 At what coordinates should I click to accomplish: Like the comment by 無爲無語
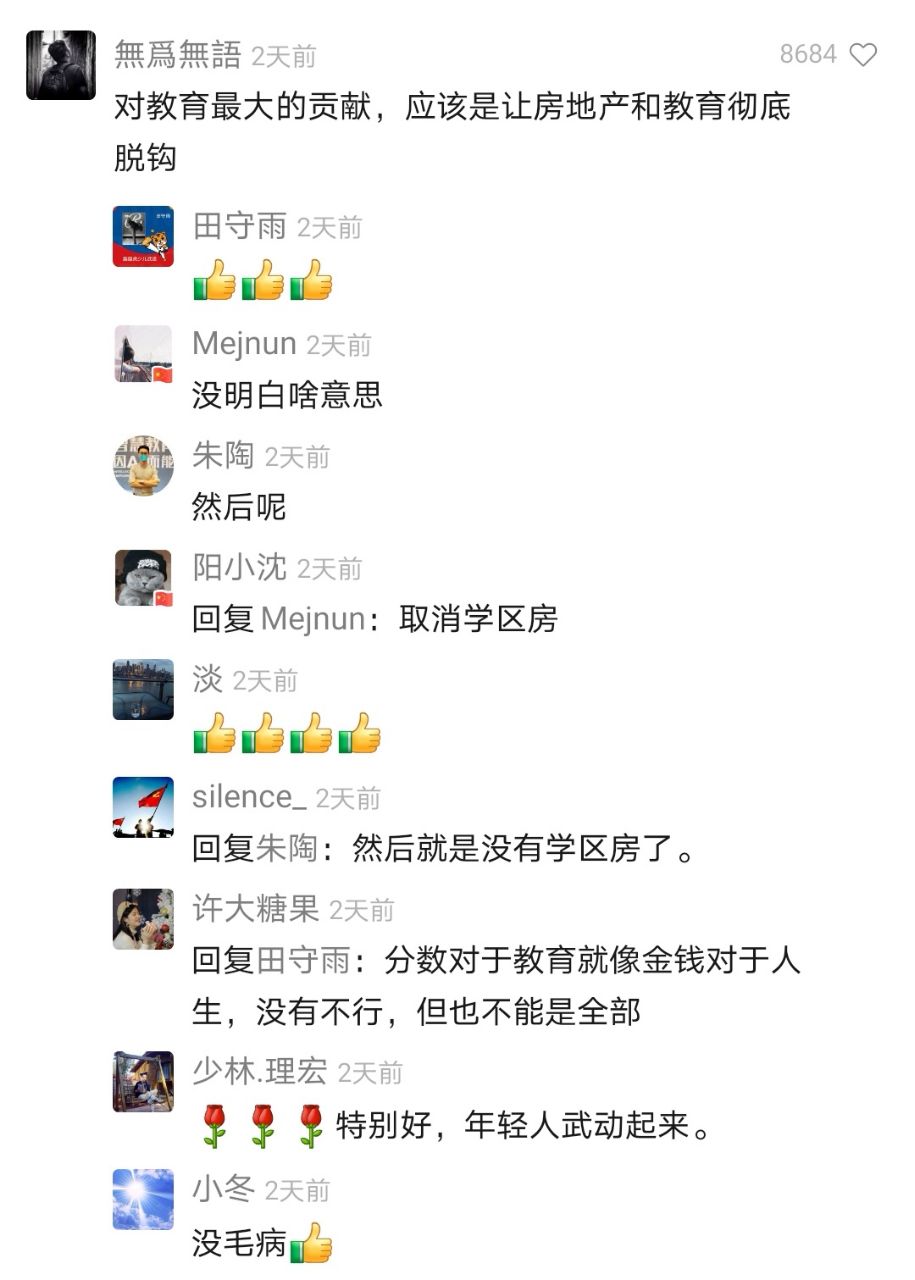(862, 55)
